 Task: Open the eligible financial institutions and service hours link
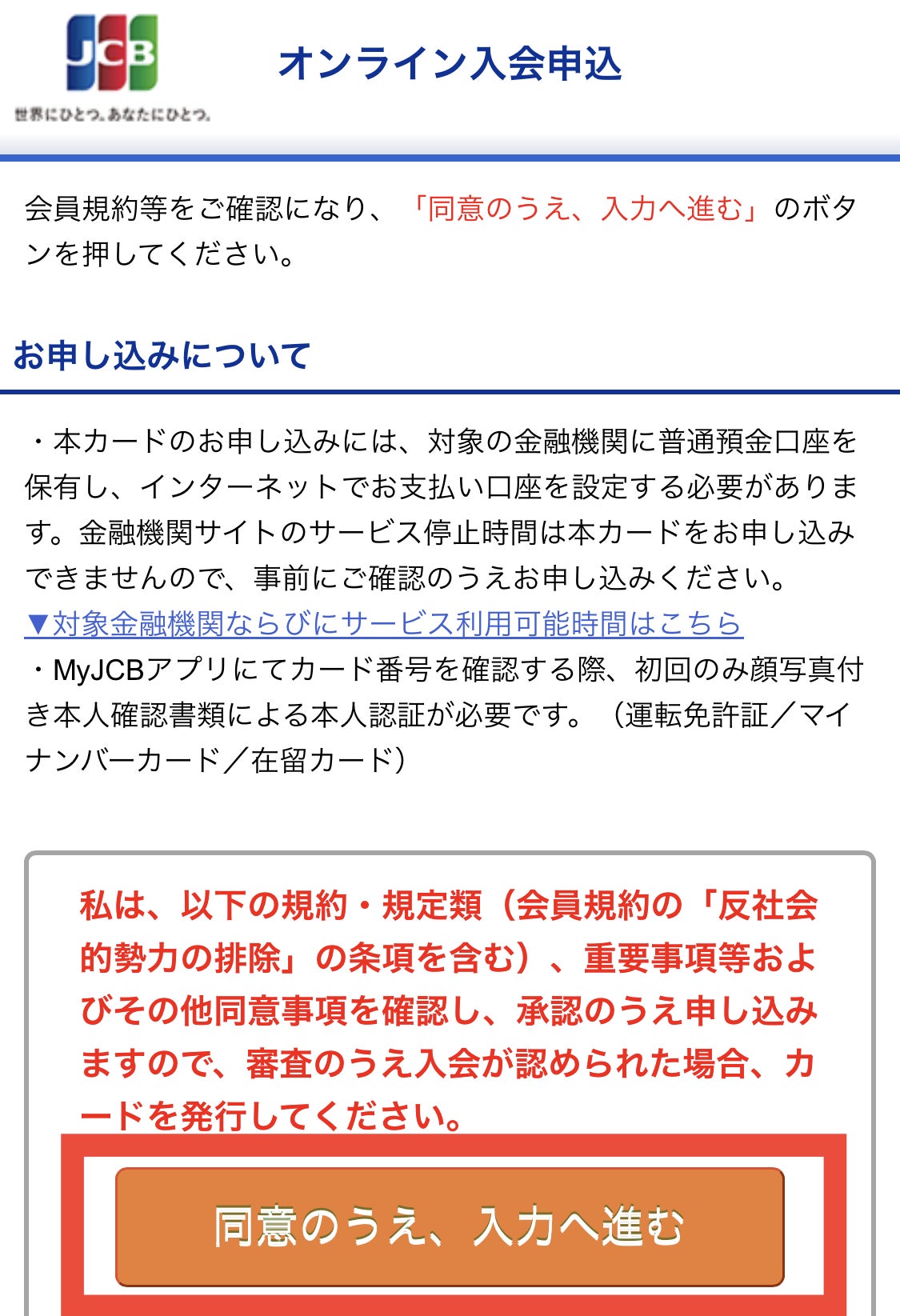click(x=384, y=624)
